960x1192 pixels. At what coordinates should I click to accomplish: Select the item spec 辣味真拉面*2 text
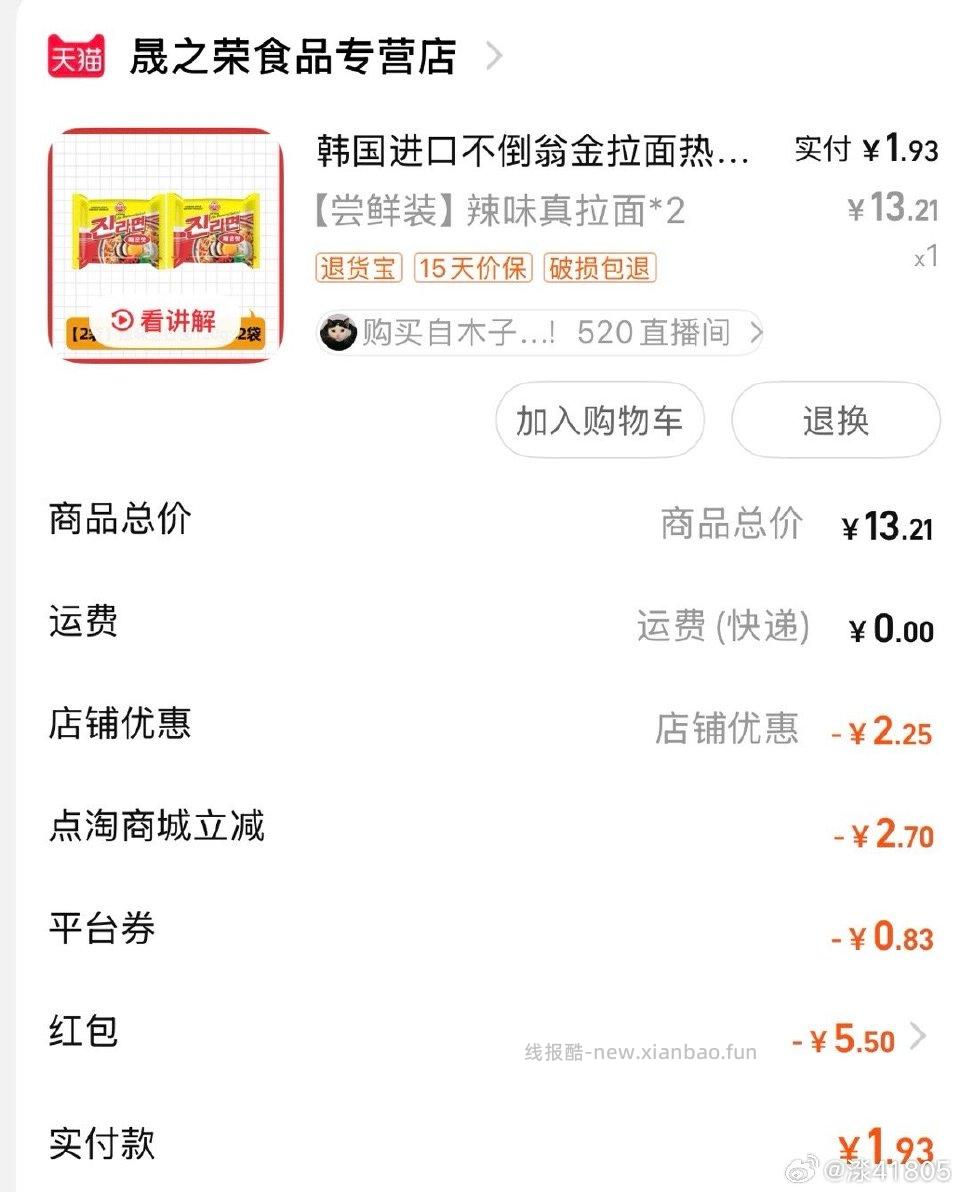click(x=500, y=210)
